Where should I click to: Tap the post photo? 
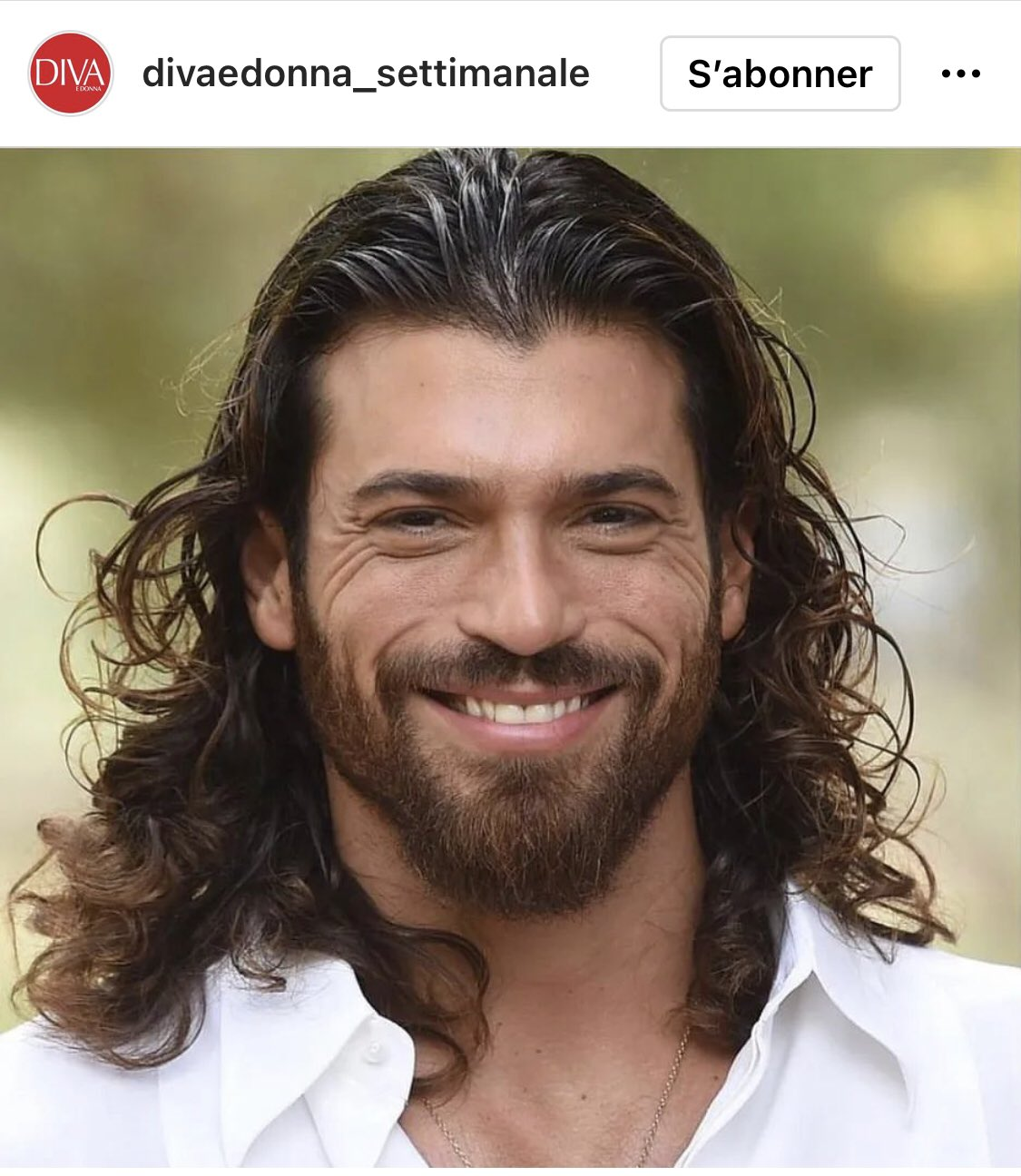pos(510,656)
